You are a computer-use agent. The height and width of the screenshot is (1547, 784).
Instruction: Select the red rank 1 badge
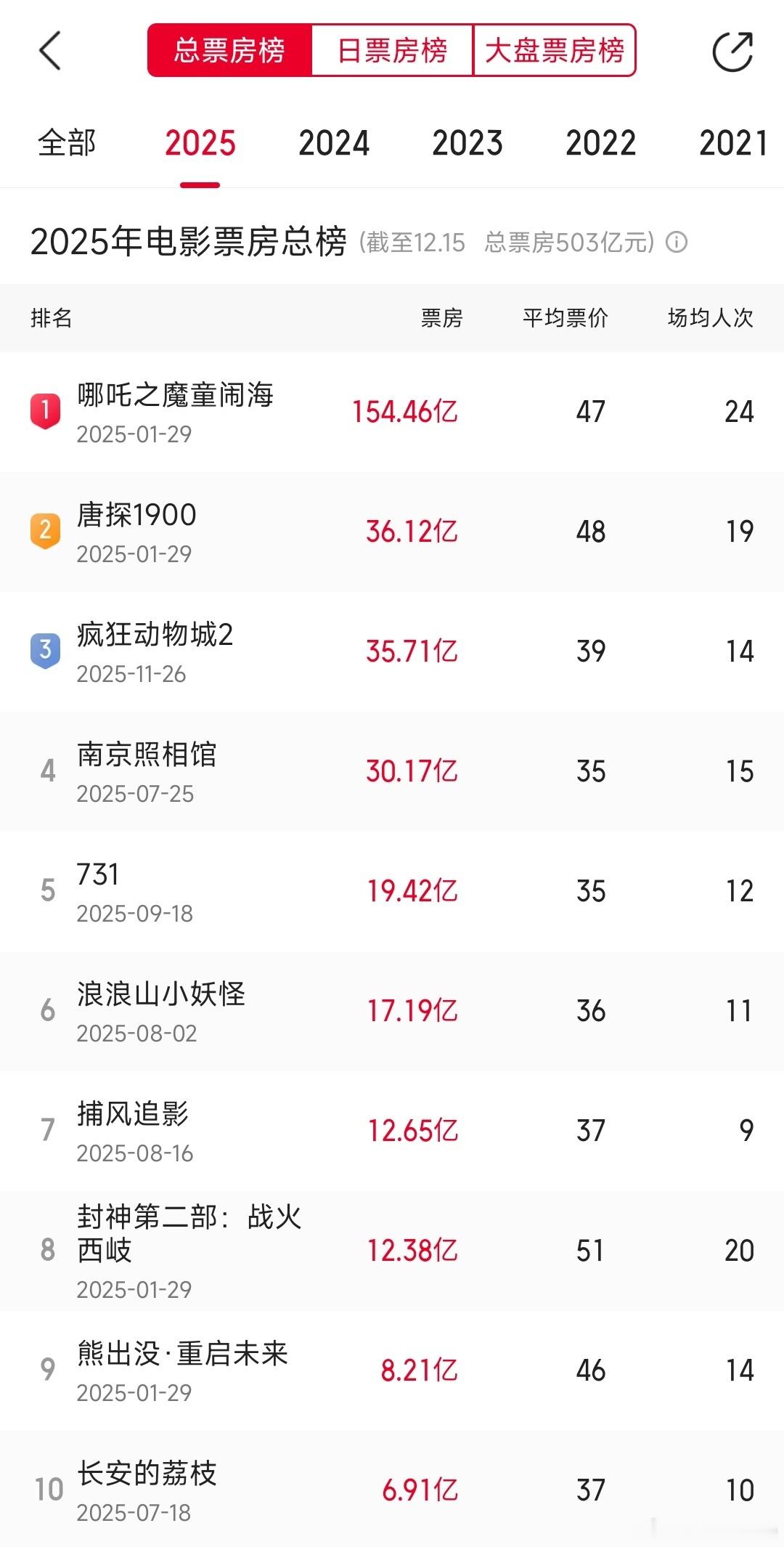point(46,412)
